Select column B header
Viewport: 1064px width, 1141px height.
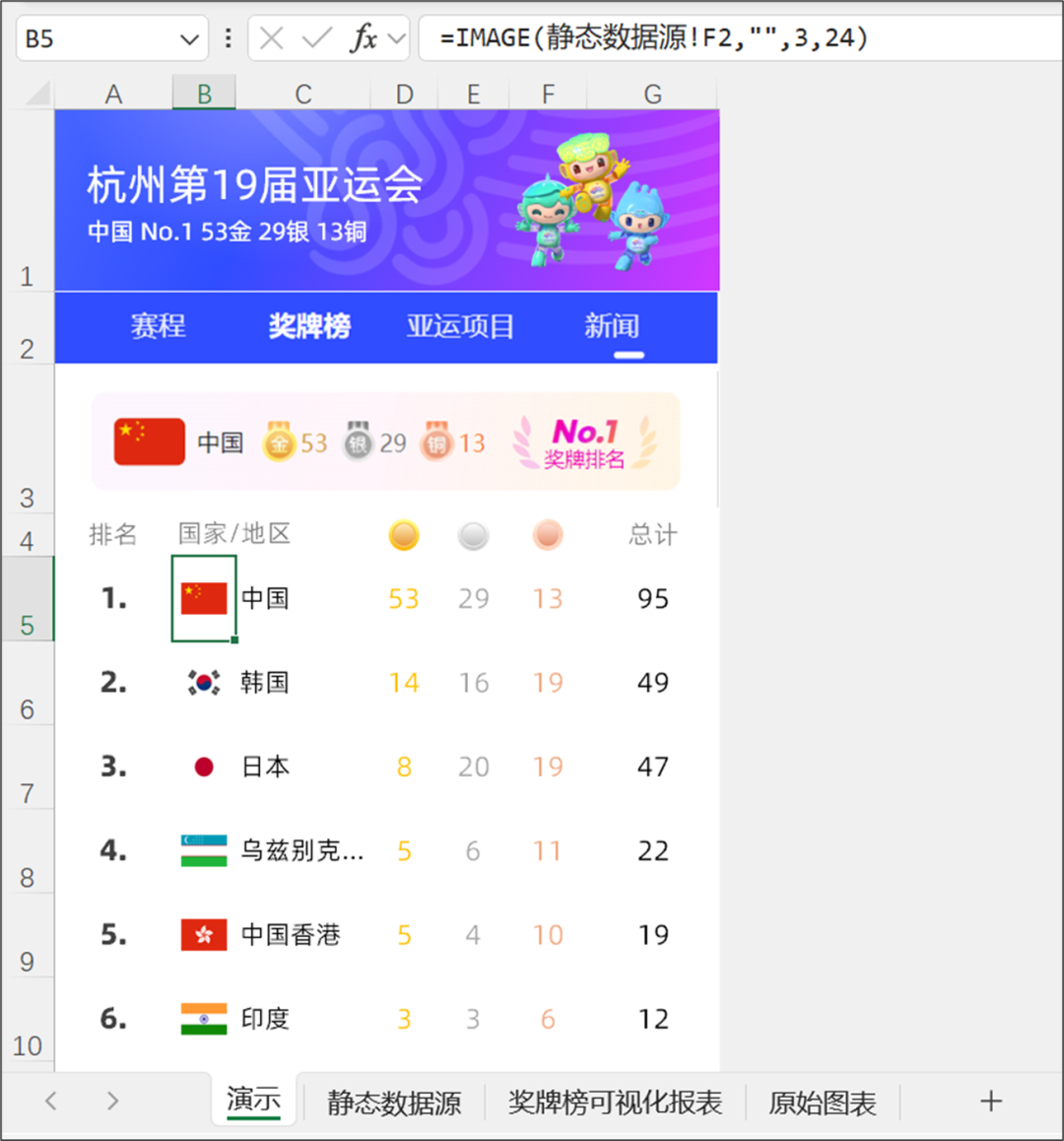click(x=204, y=95)
